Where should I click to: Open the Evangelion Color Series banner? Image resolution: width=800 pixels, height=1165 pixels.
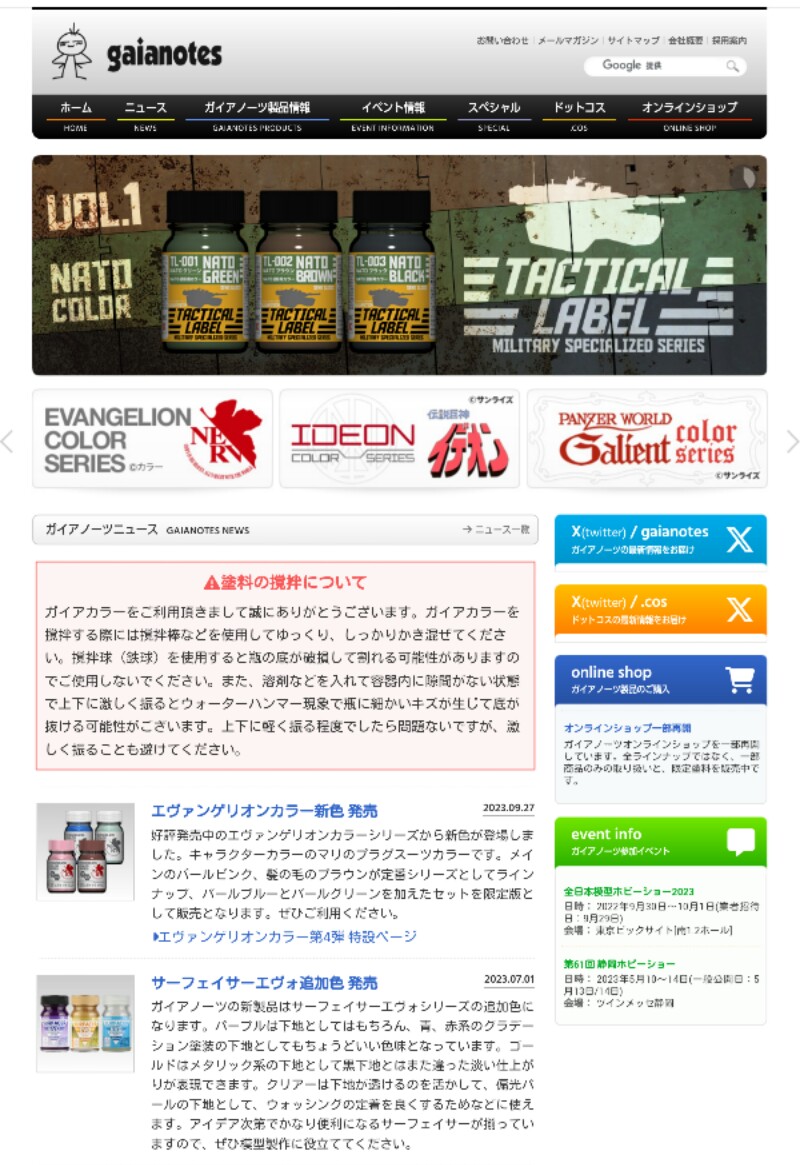(152, 439)
